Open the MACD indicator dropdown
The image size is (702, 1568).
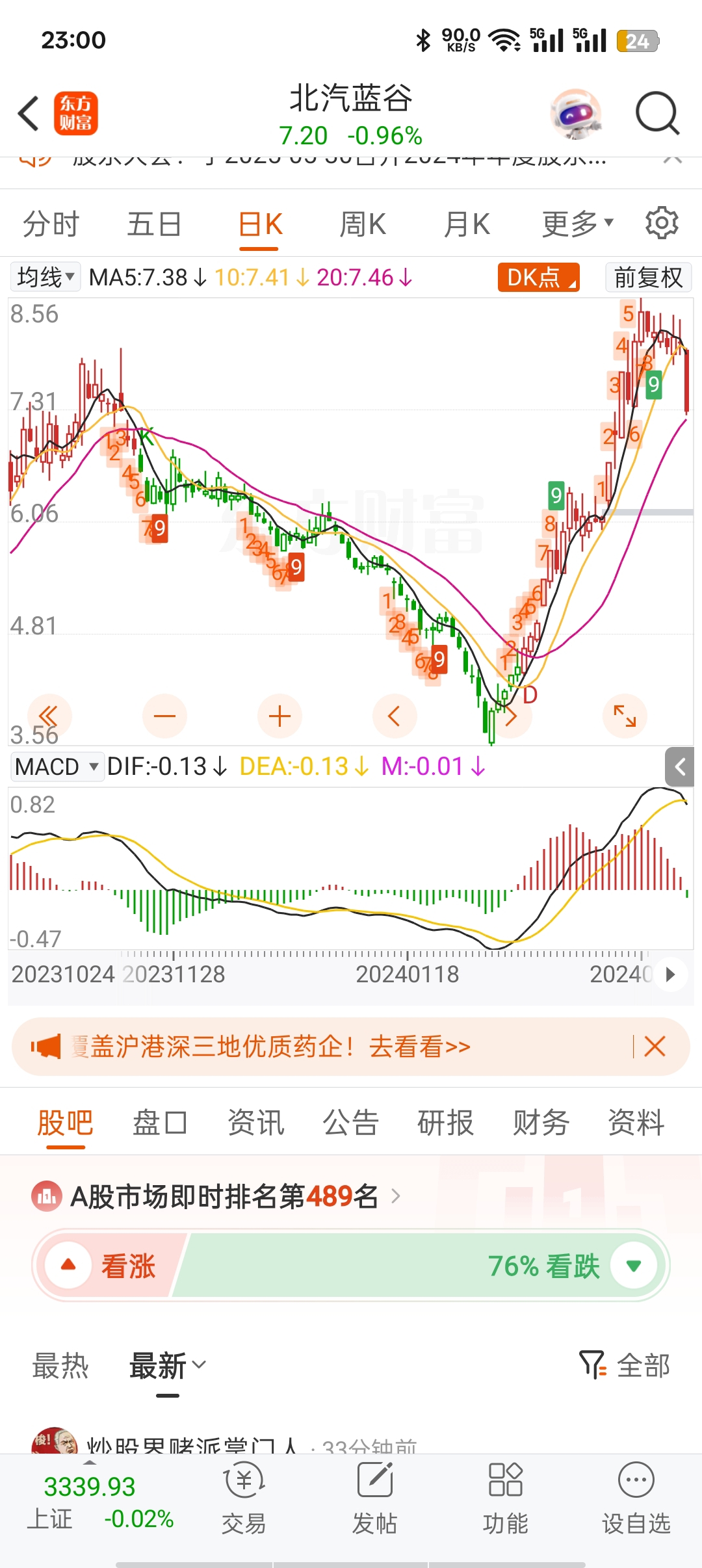tap(57, 766)
